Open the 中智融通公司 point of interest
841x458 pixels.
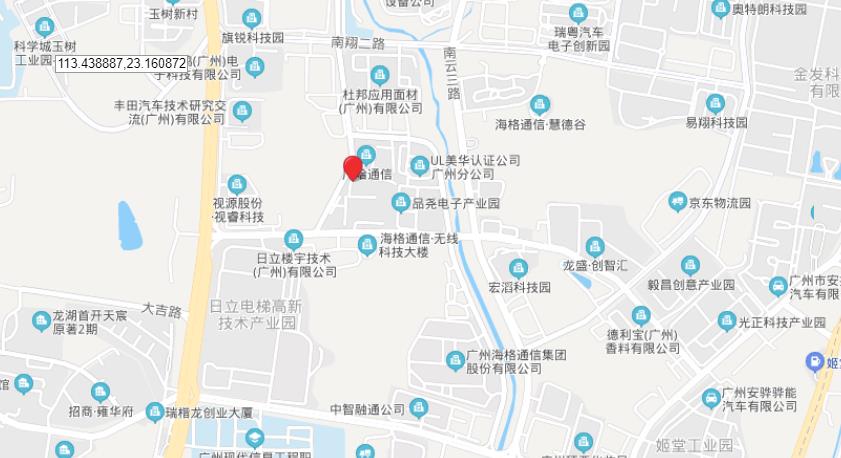pos(418,410)
